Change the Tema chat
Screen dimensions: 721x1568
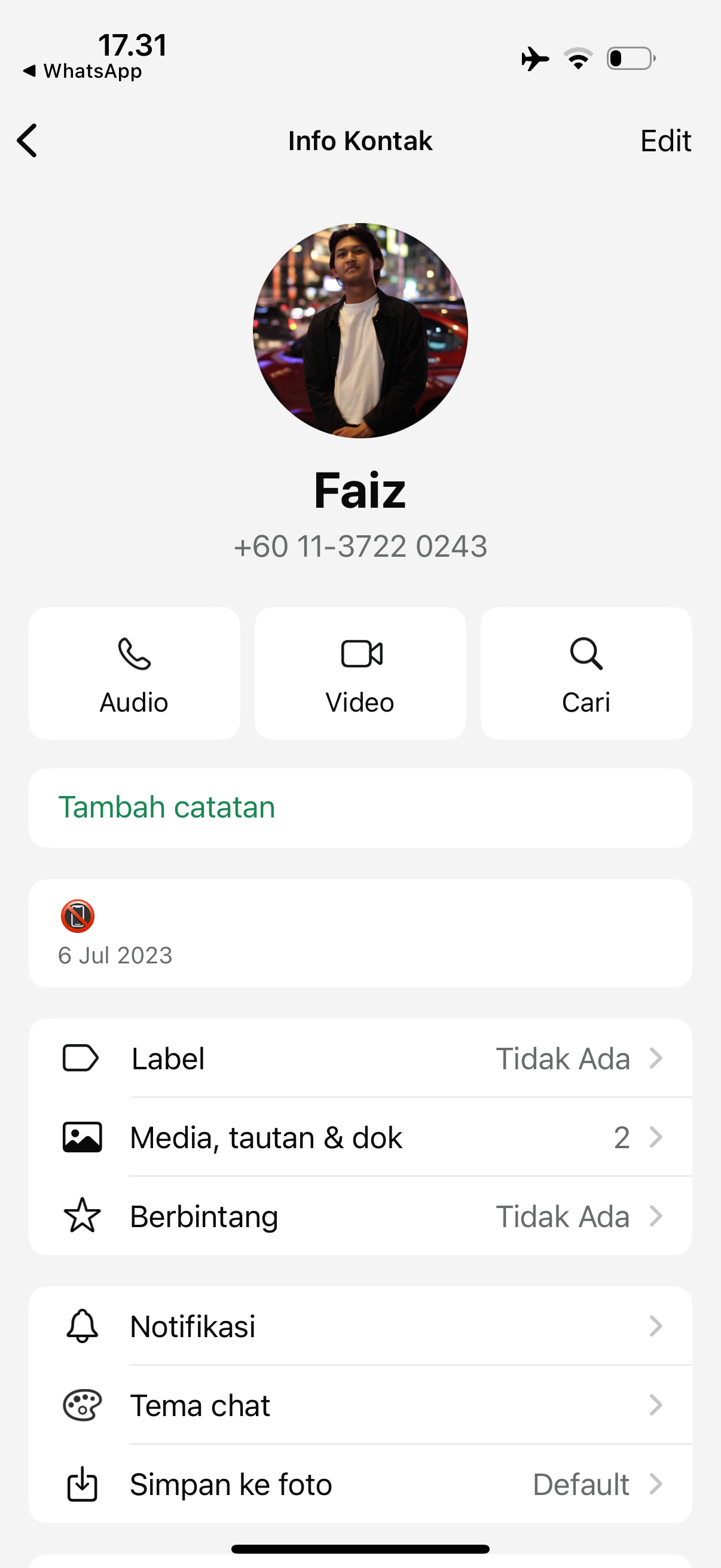point(360,1405)
